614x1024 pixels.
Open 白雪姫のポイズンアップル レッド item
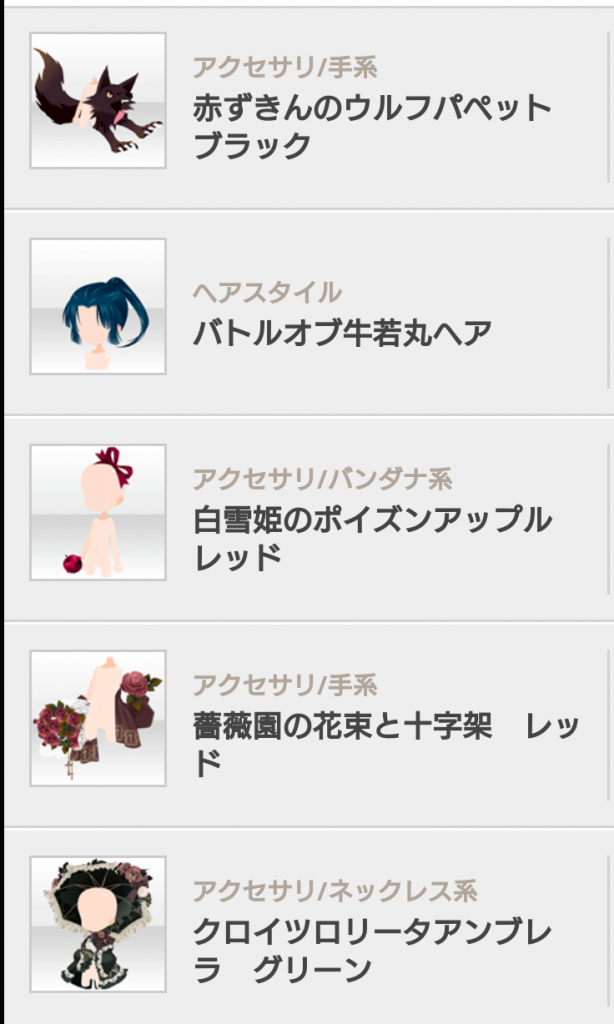coord(372,538)
